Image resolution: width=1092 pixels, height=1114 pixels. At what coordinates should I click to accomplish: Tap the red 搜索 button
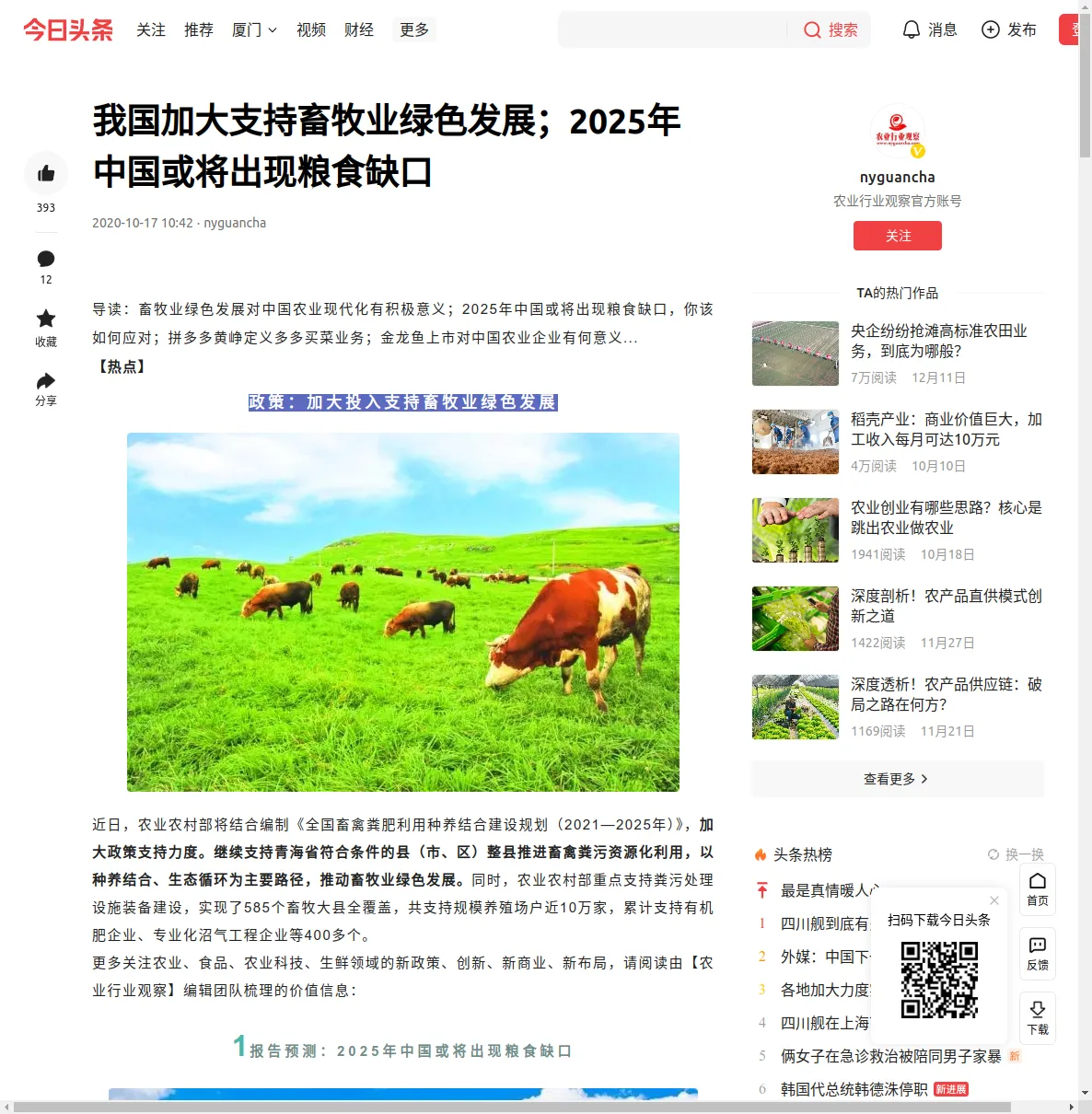[x=831, y=30]
